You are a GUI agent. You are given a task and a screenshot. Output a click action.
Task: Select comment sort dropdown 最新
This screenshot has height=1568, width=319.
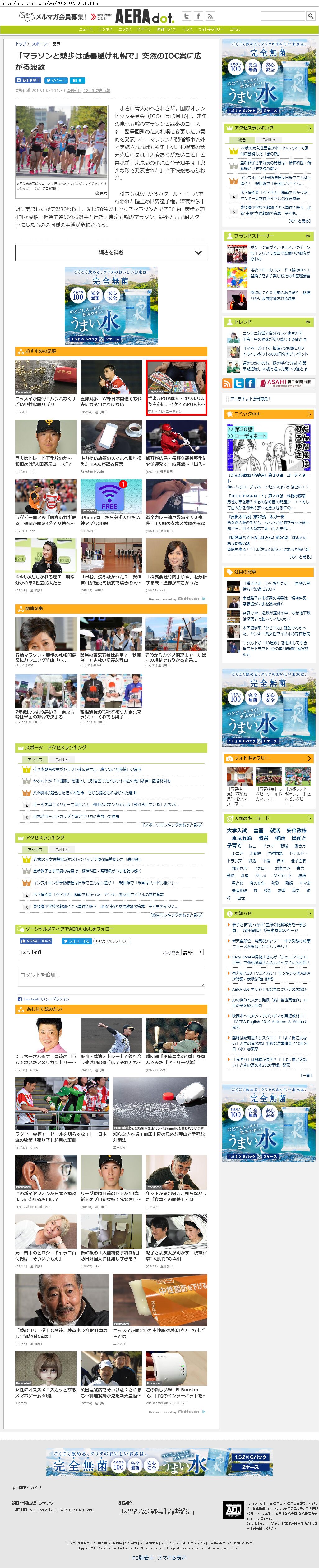click(x=192, y=953)
